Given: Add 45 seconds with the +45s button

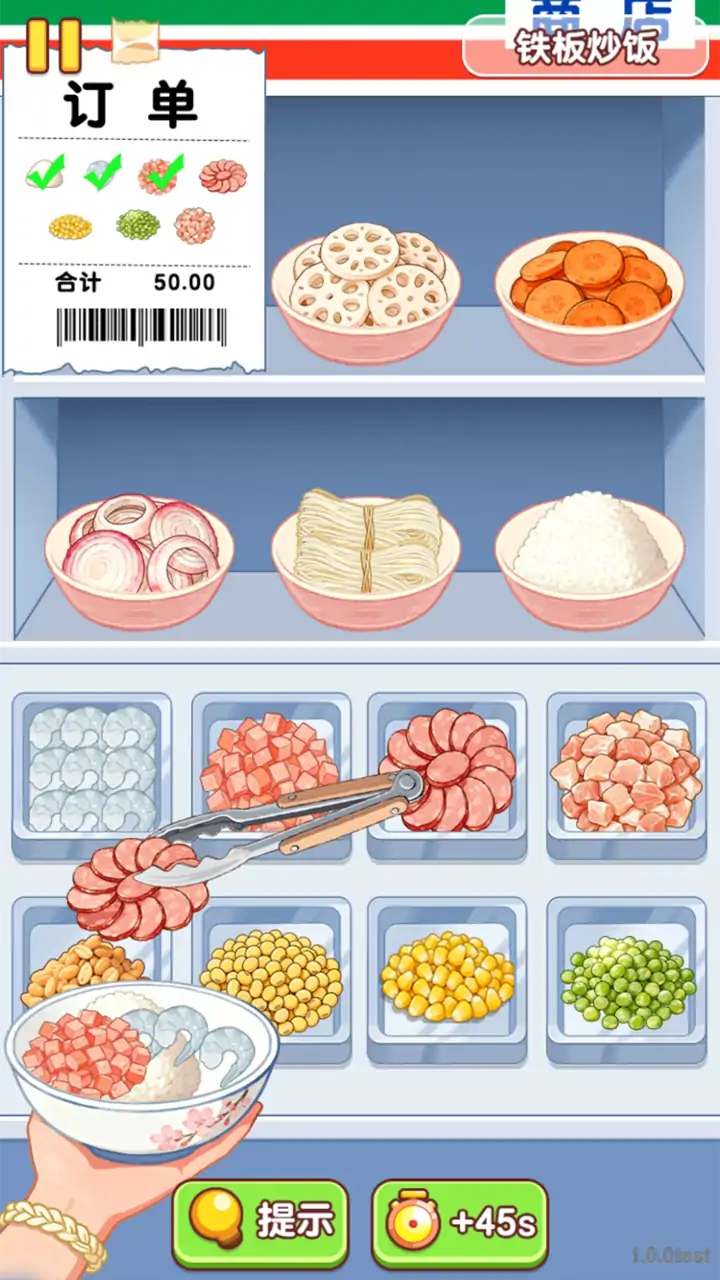Looking at the screenshot, I should (460, 1222).
